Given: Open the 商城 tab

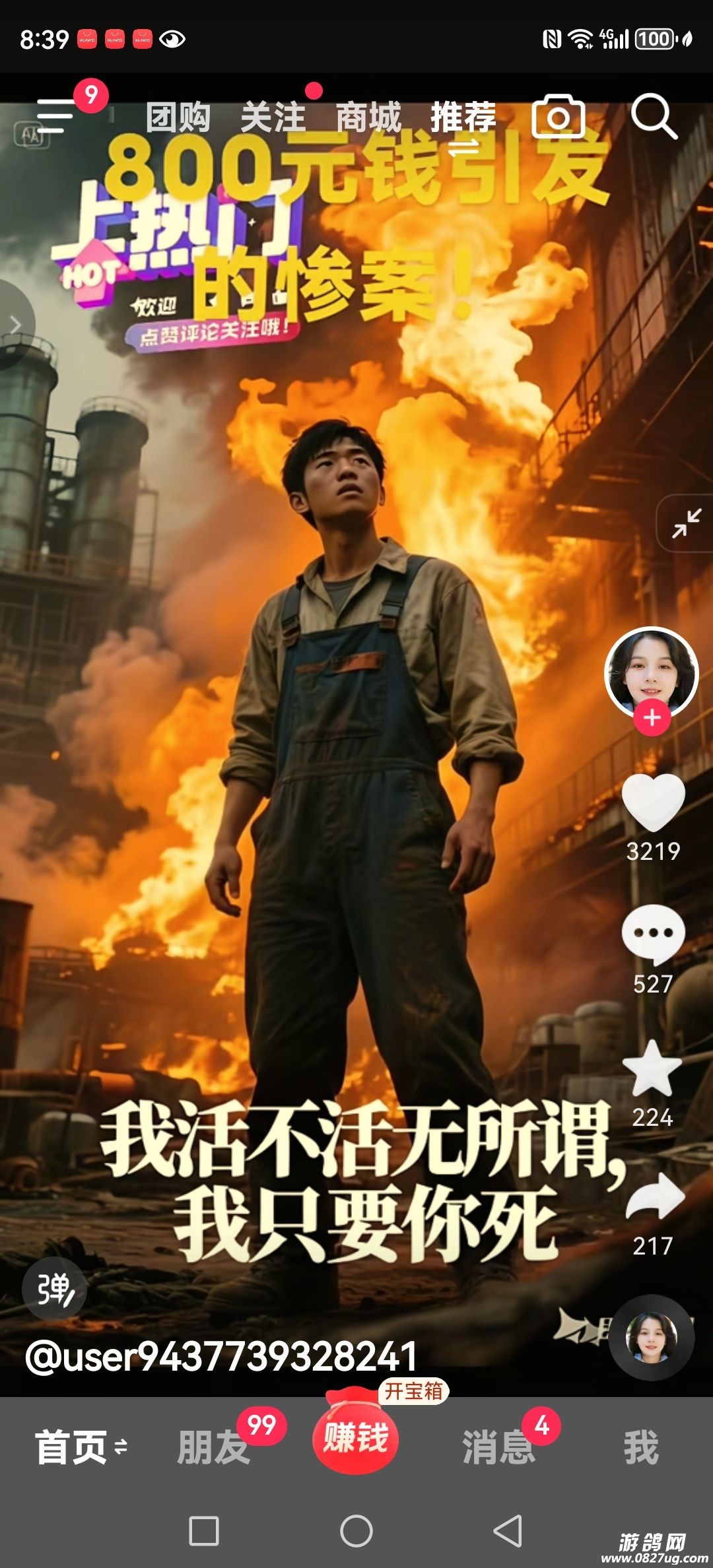Looking at the screenshot, I should (x=368, y=117).
